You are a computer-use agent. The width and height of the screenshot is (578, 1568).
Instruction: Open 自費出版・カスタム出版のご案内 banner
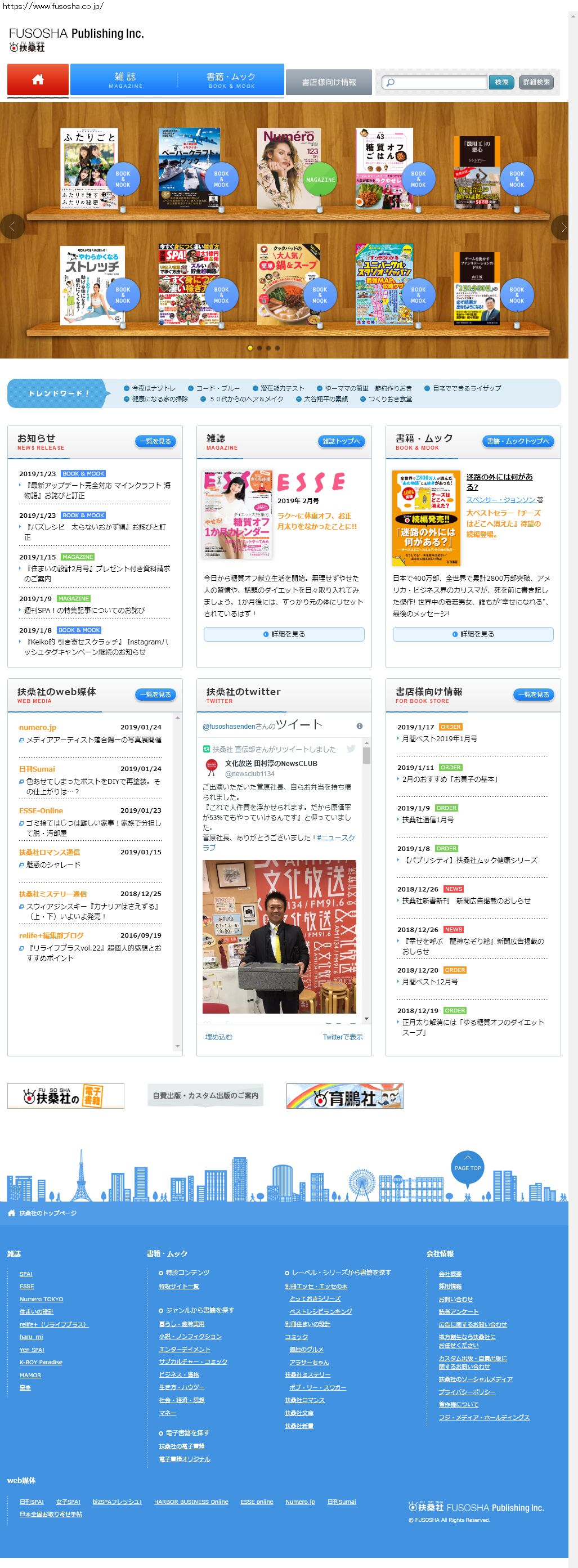205,1096
